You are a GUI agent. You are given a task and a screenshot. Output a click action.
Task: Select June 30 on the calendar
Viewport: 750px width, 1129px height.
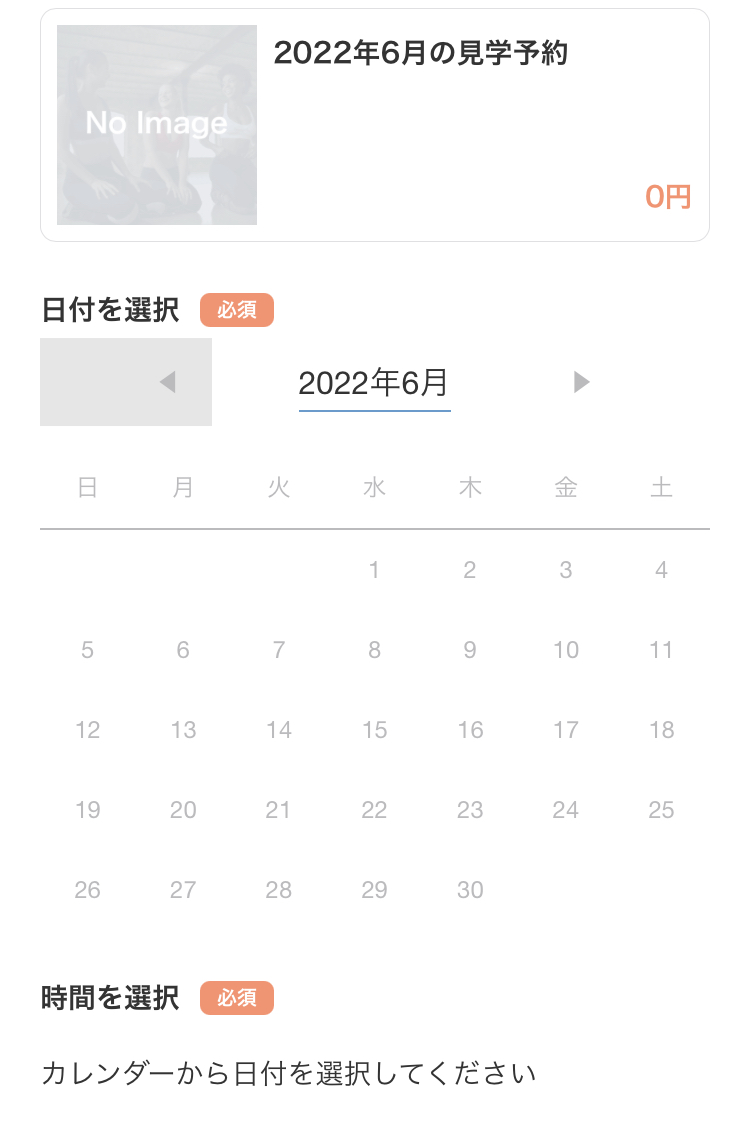tap(470, 890)
